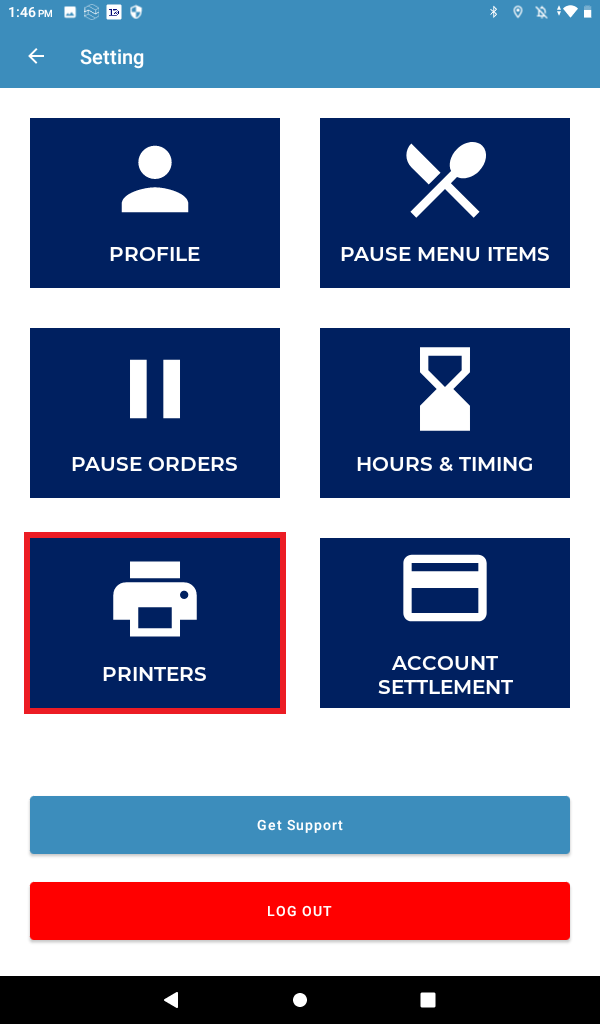Tap the system home button

[x=300, y=1000]
